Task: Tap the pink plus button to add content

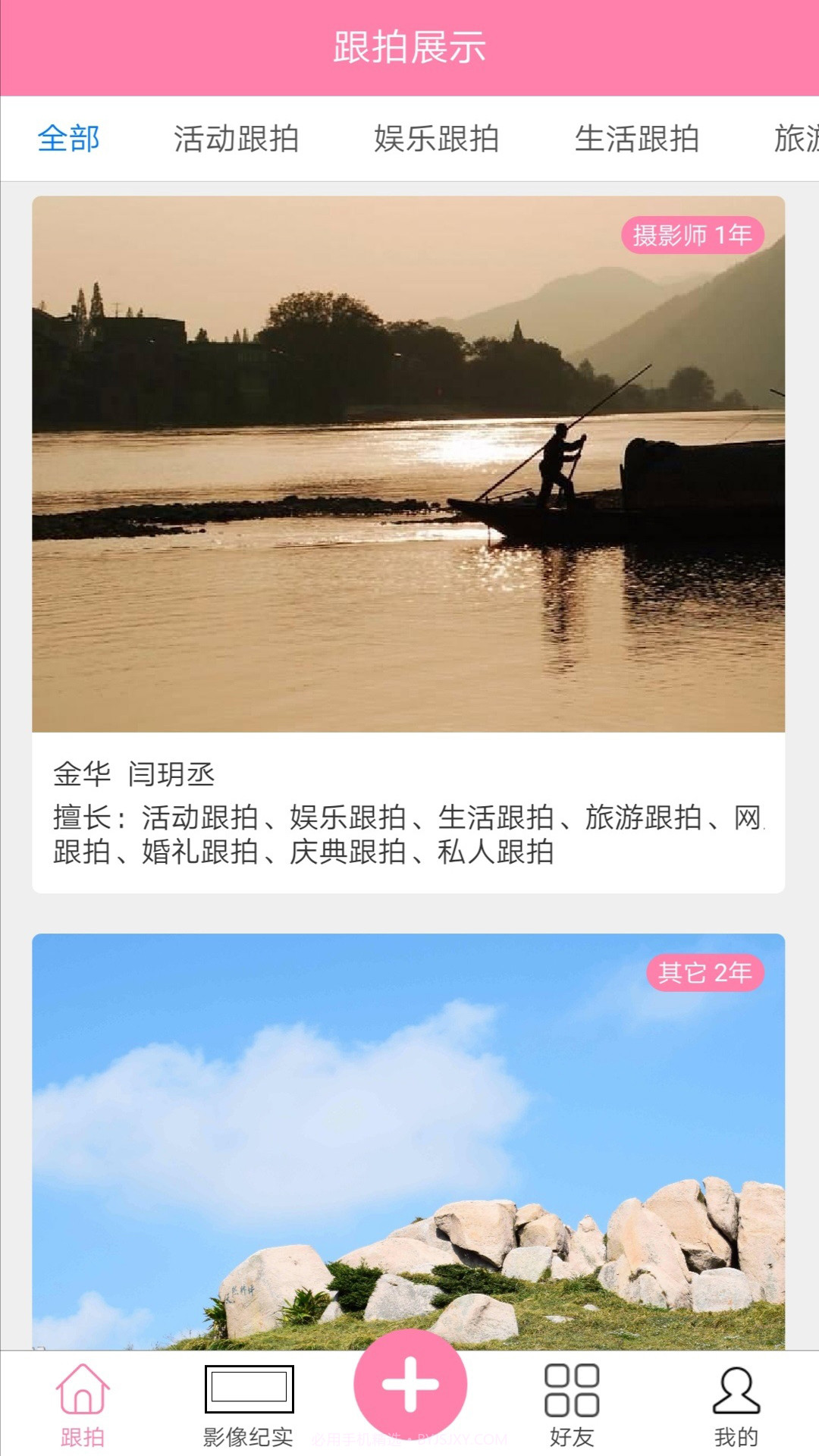Action: tap(409, 1380)
